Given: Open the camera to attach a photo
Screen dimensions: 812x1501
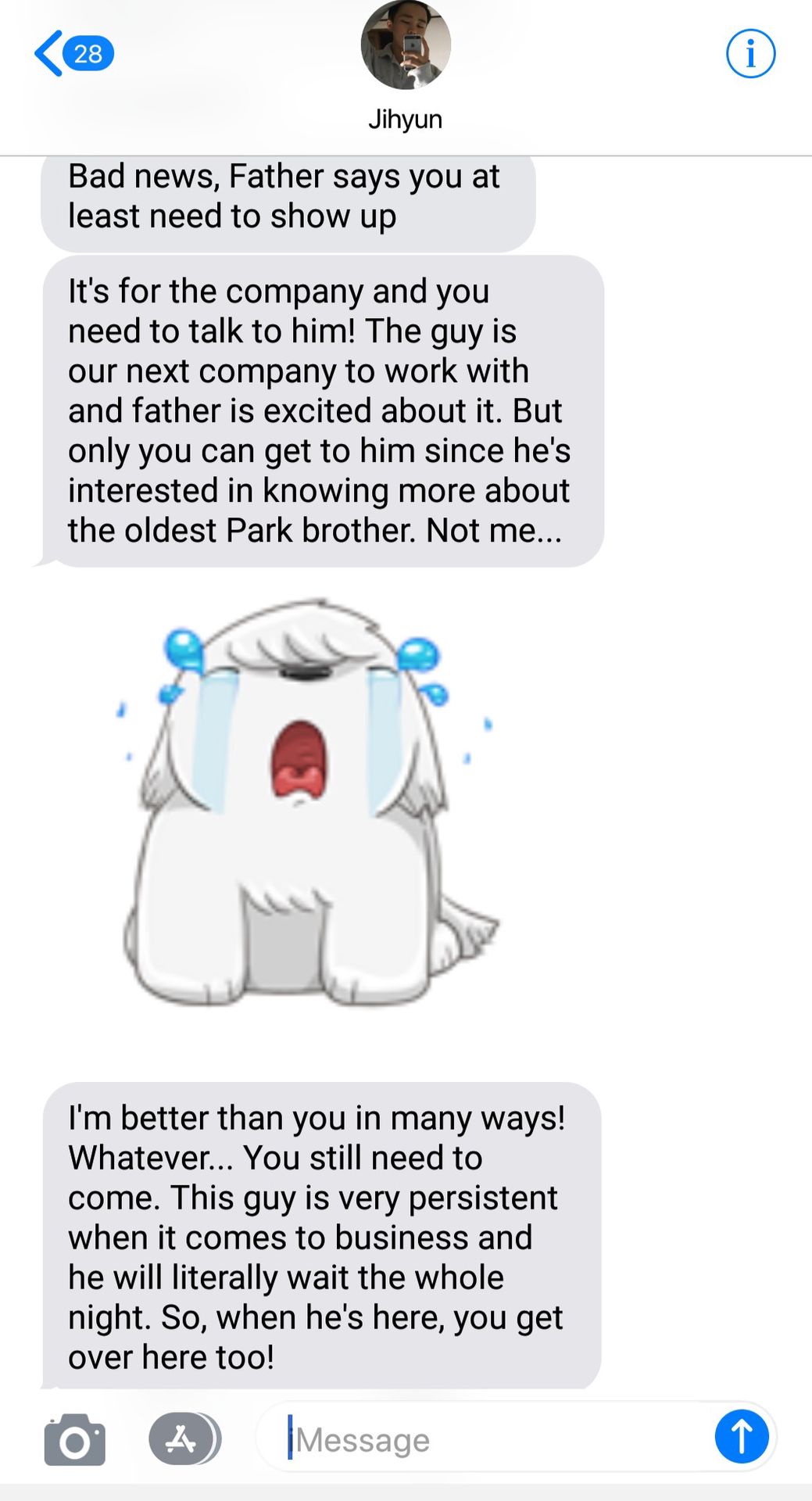Looking at the screenshot, I should click(74, 1439).
